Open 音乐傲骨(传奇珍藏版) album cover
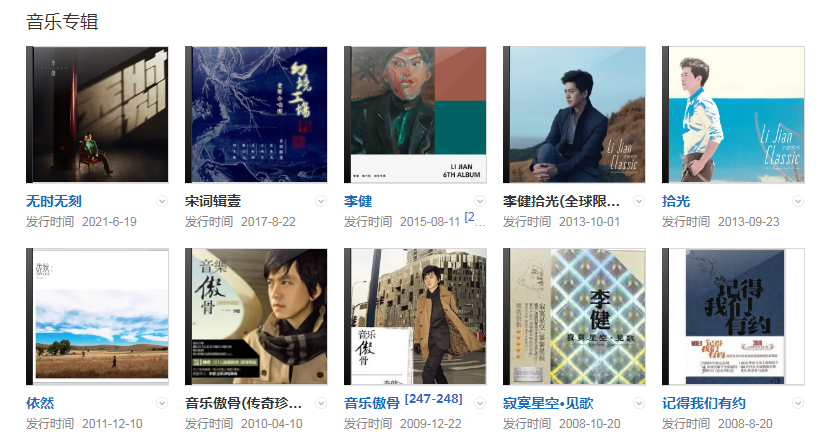Image resolution: width=831 pixels, height=442 pixels. click(x=256, y=316)
